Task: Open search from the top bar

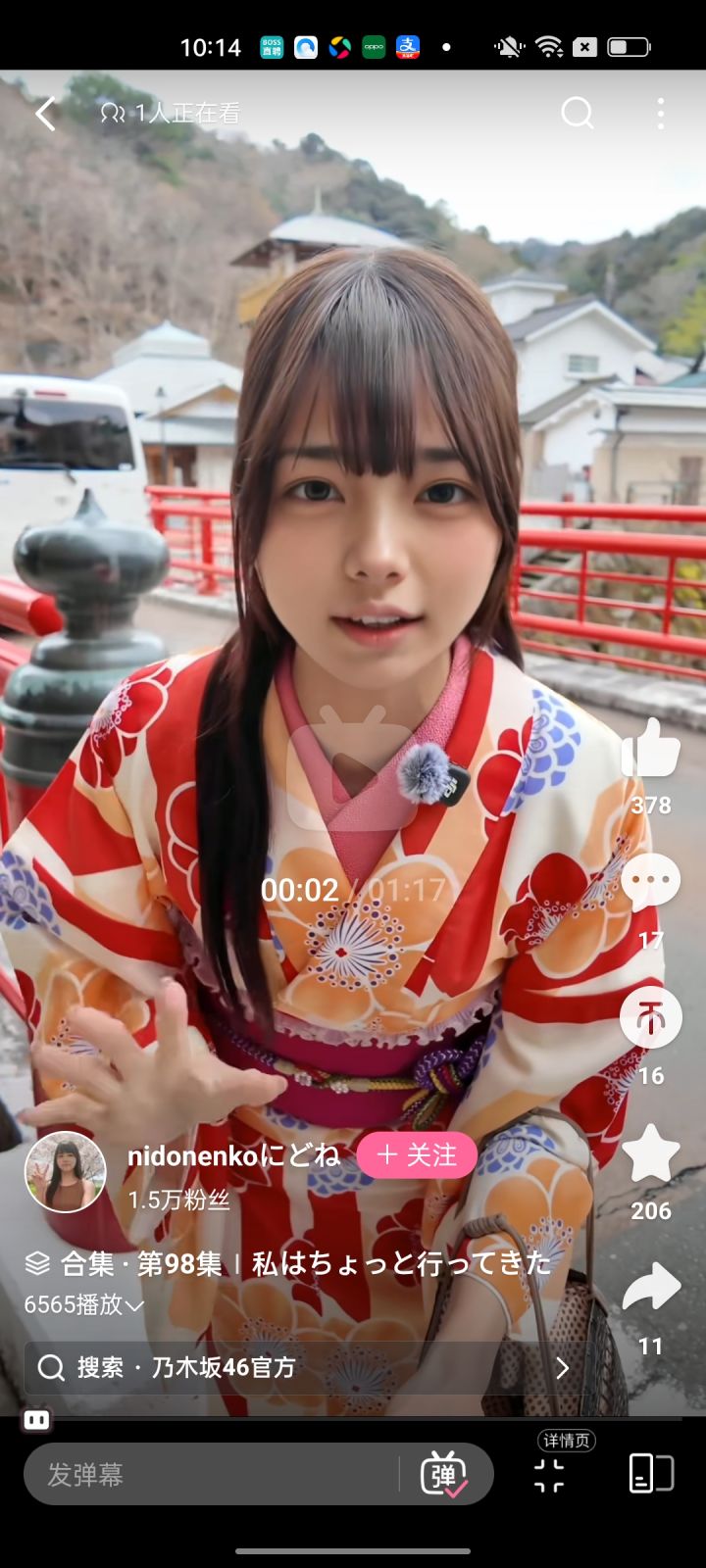Action: pyautogui.click(x=578, y=113)
